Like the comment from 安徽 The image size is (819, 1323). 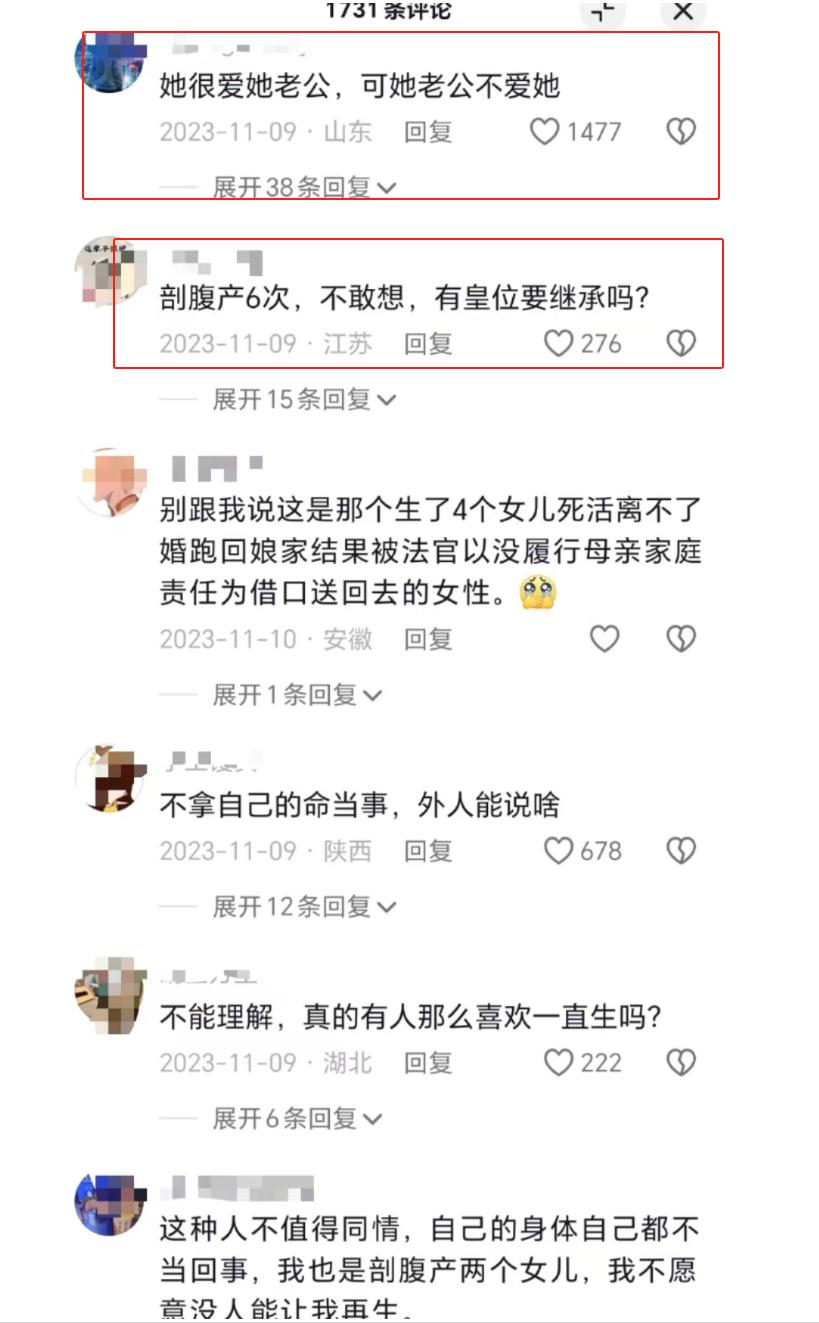click(x=604, y=639)
